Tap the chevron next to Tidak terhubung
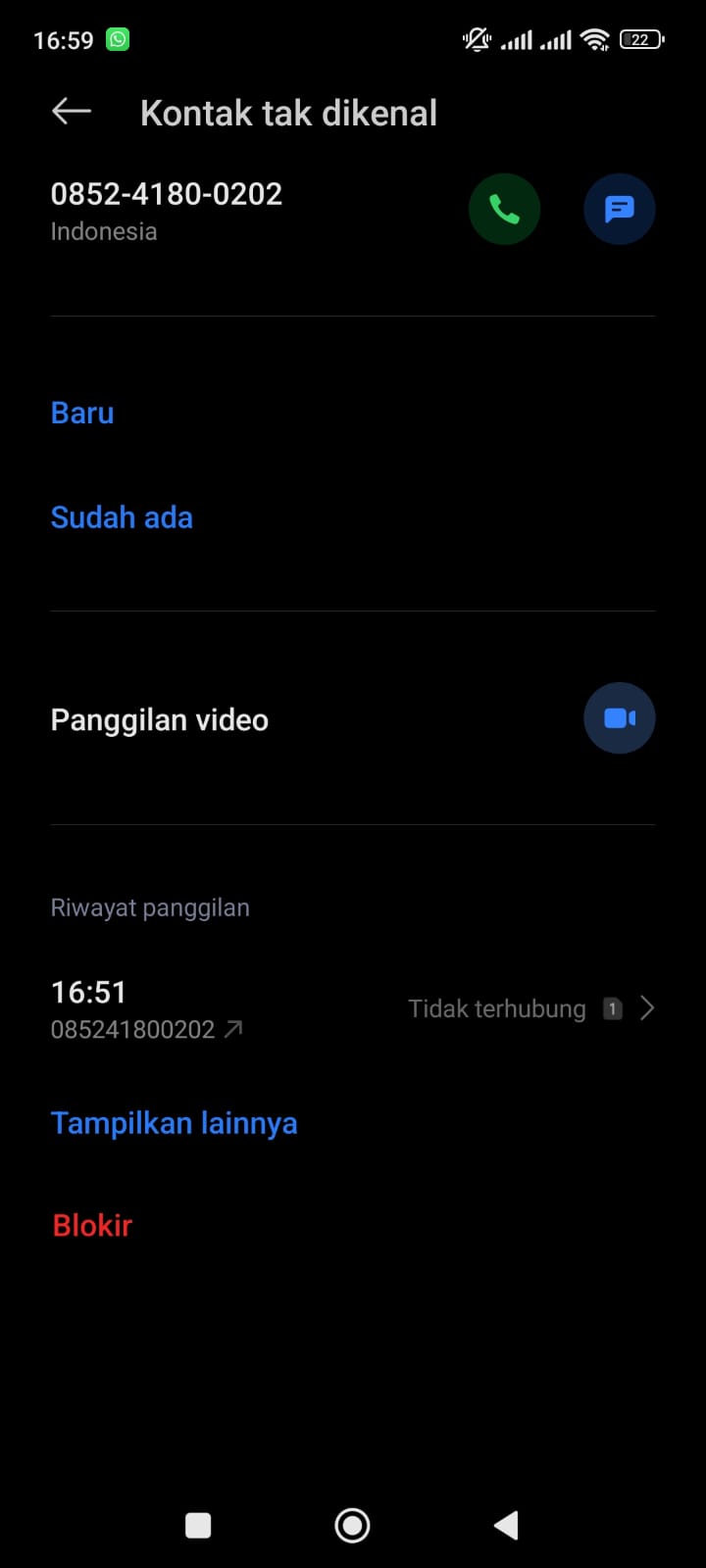 point(647,1007)
